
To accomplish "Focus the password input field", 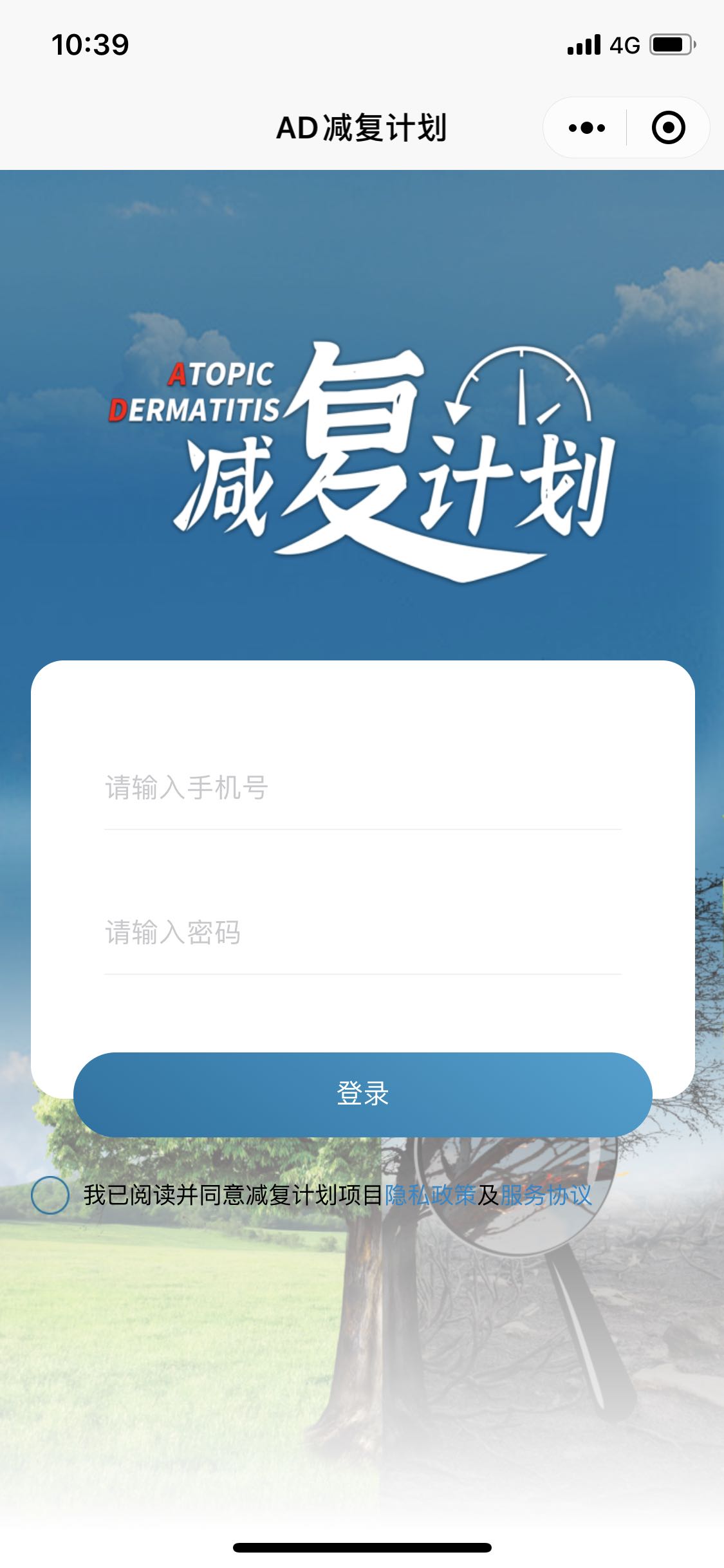I will (x=362, y=933).
